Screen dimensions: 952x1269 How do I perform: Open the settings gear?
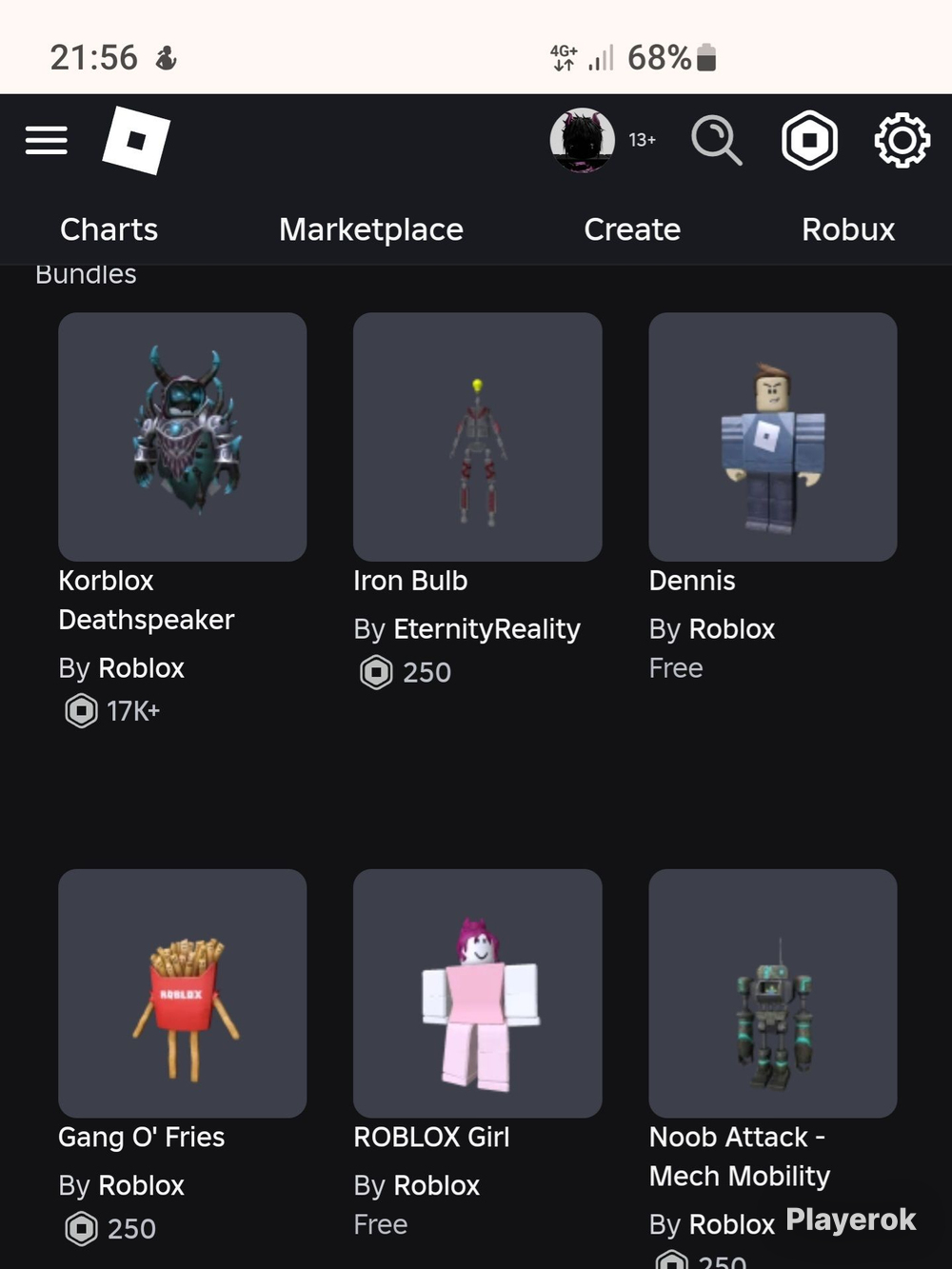coord(902,140)
